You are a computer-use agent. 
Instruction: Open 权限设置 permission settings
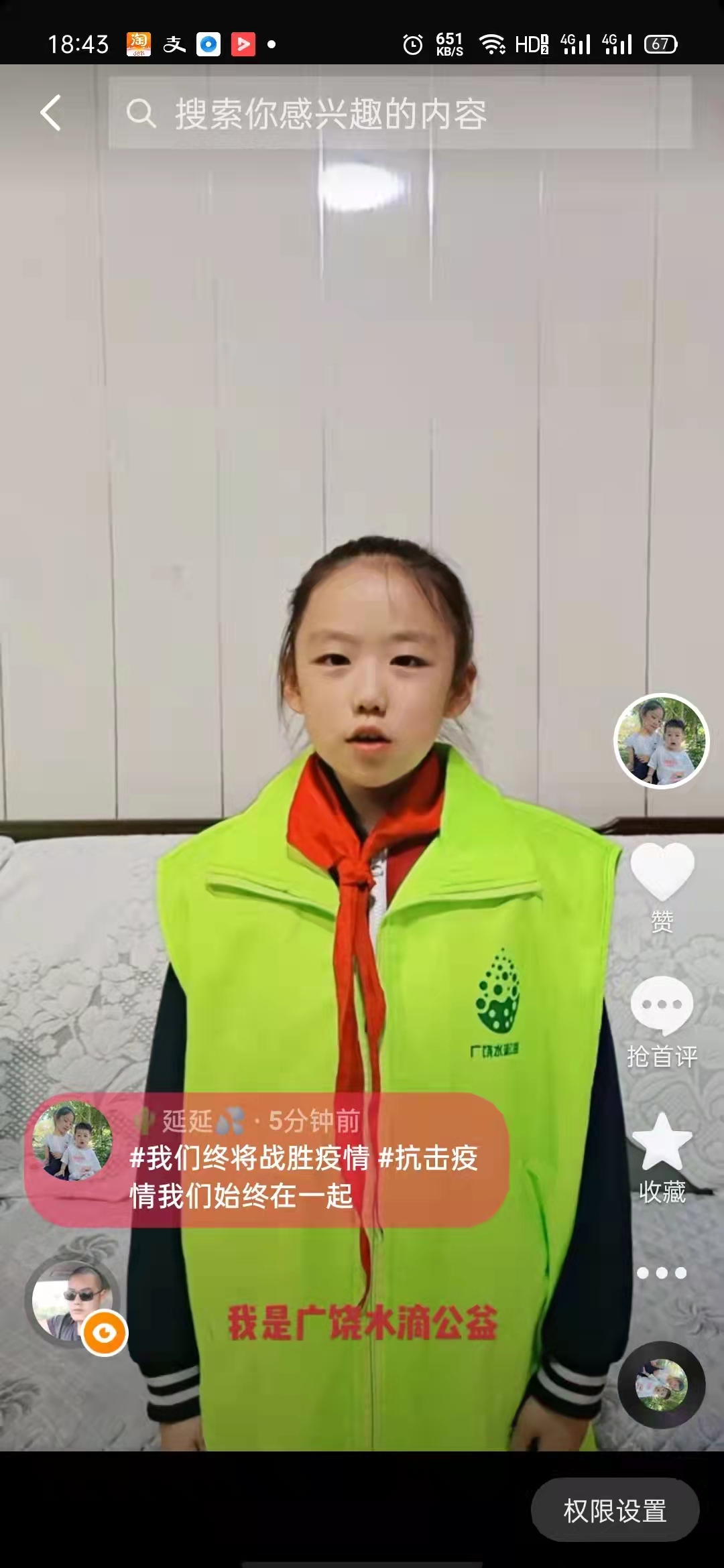pyautogui.click(x=615, y=1510)
